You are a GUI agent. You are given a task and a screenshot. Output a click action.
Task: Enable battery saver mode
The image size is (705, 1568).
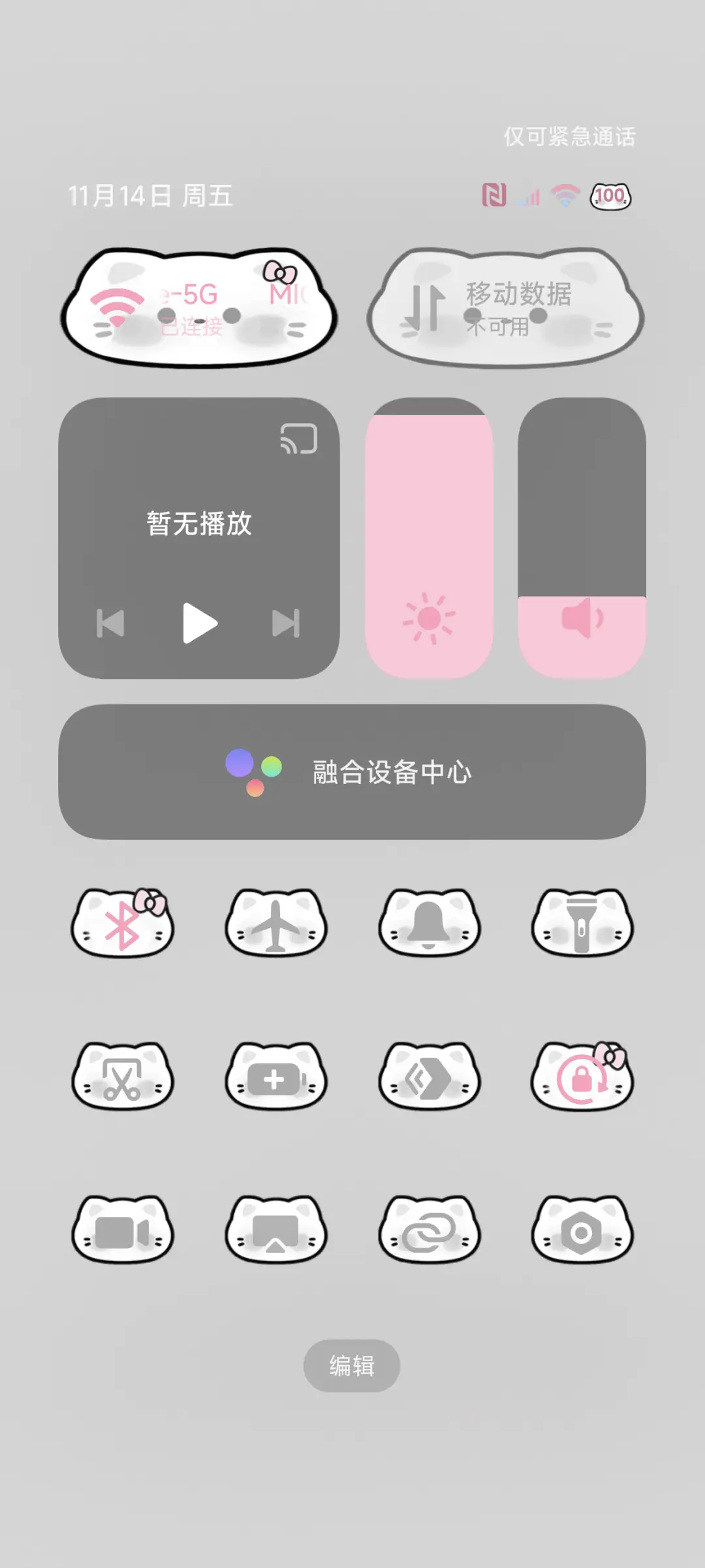(275, 1076)
